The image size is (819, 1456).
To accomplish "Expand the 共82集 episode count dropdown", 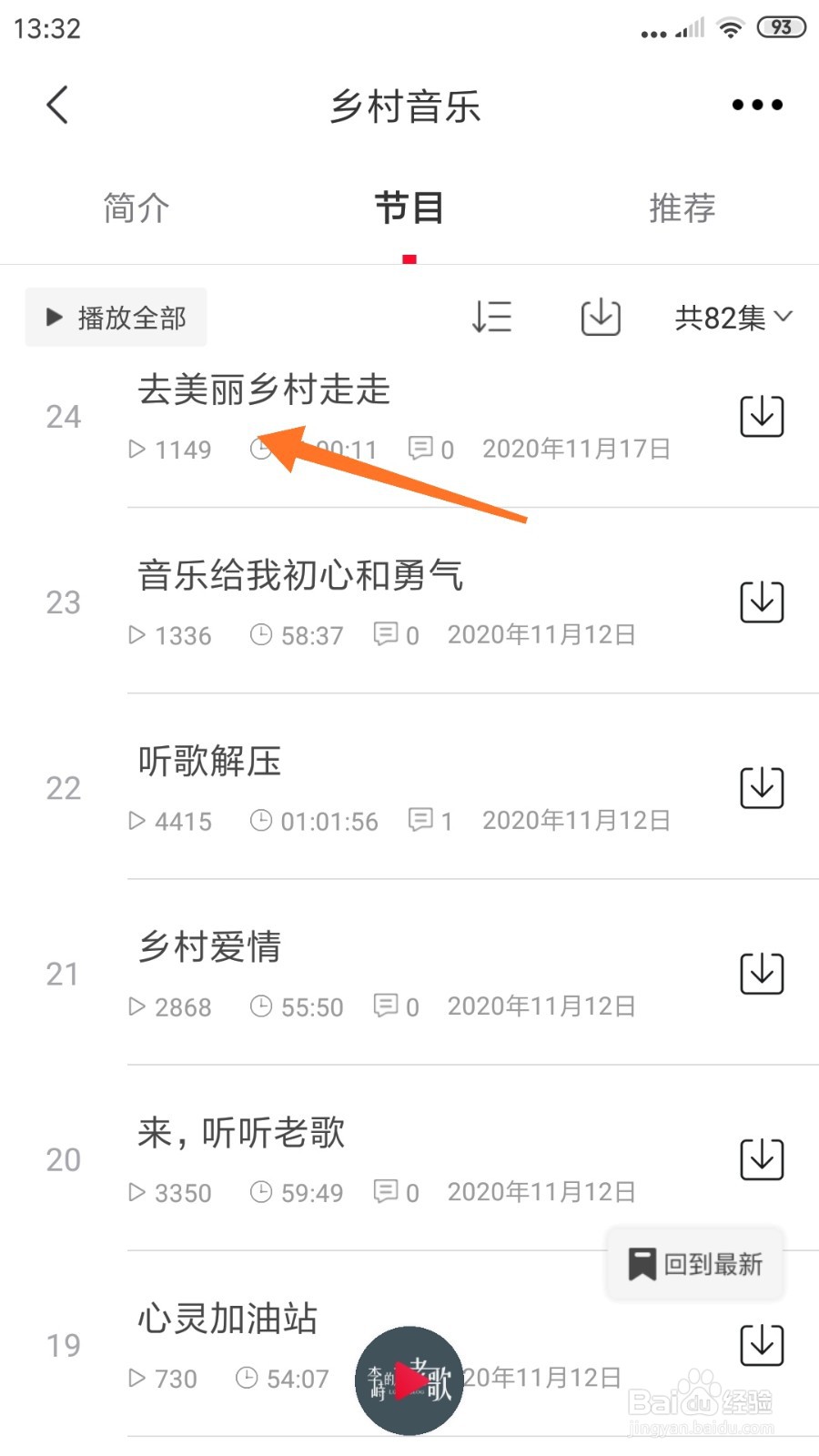I will 733,318.
